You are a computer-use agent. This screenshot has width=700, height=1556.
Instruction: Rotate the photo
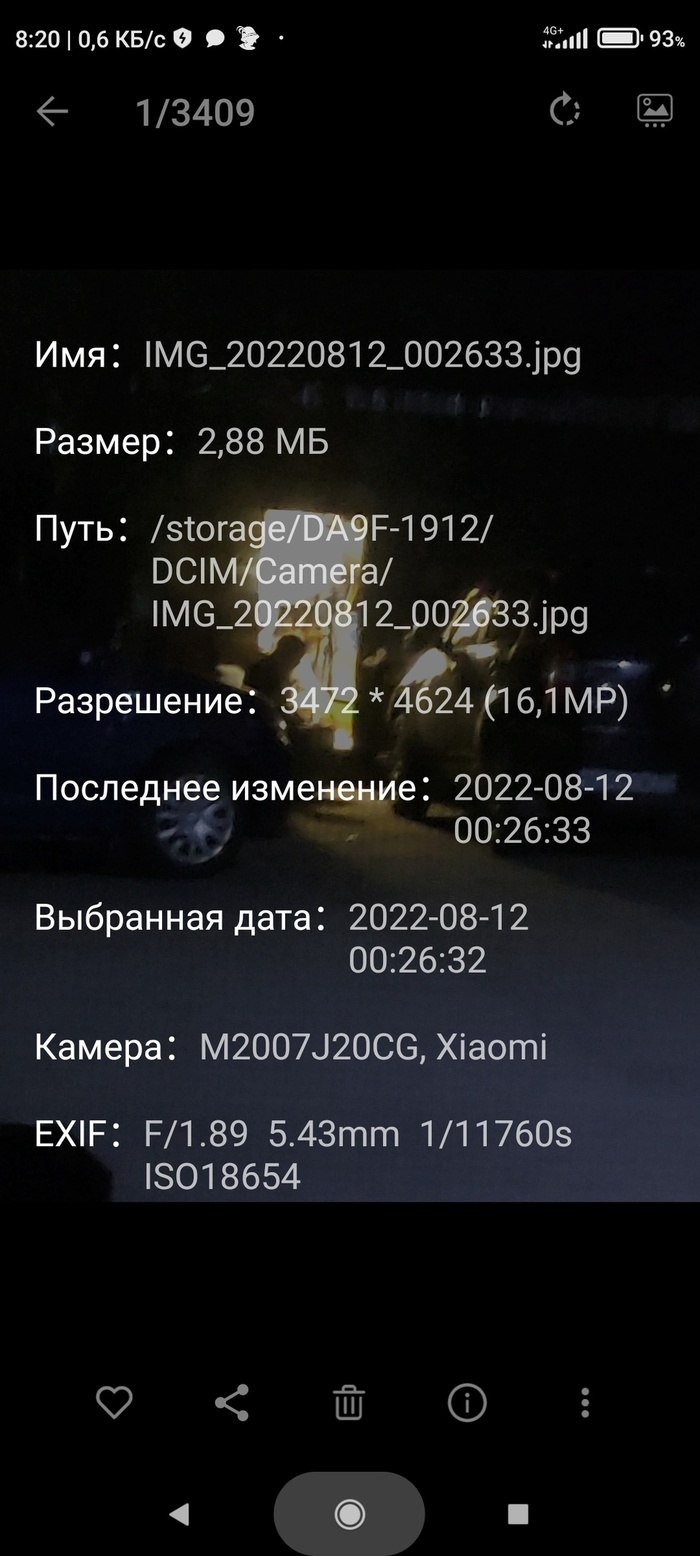(x=565, y=110)
